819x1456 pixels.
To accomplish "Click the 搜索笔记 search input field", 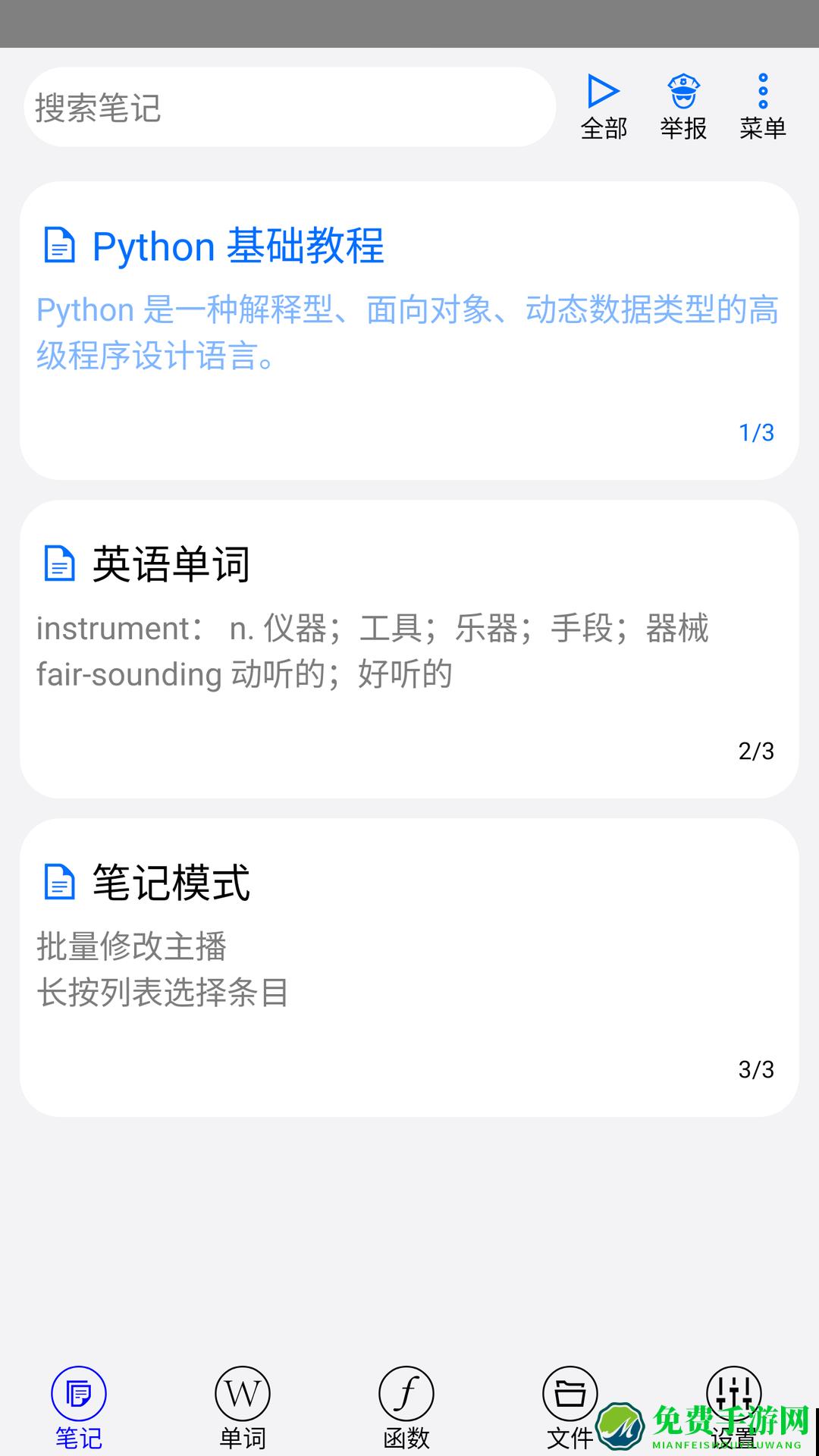I will point(288,106).
